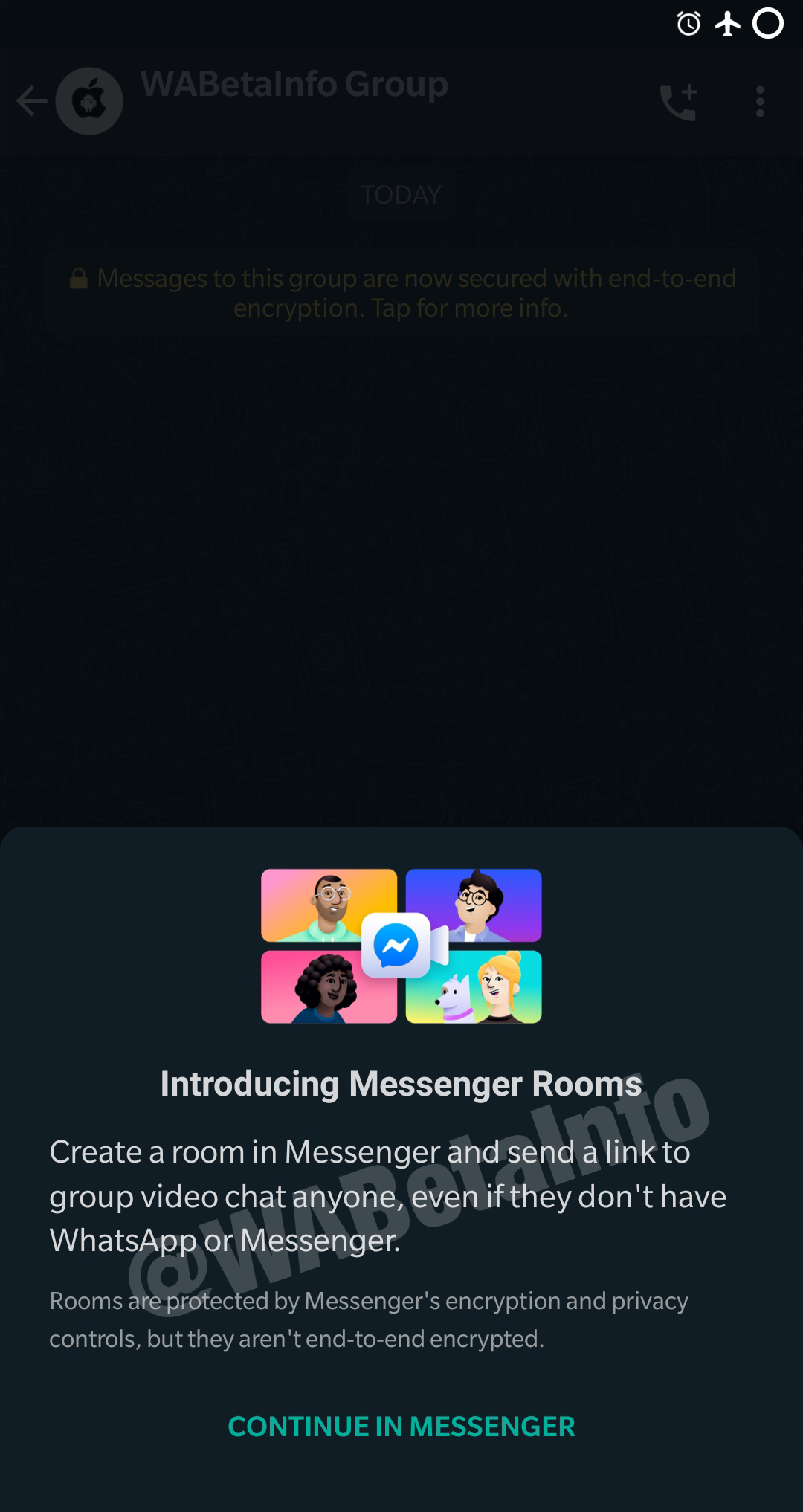Viewport: 803px width, 1512px height.
Task: Open the overflow menu
Action: [x=759, y=102]
